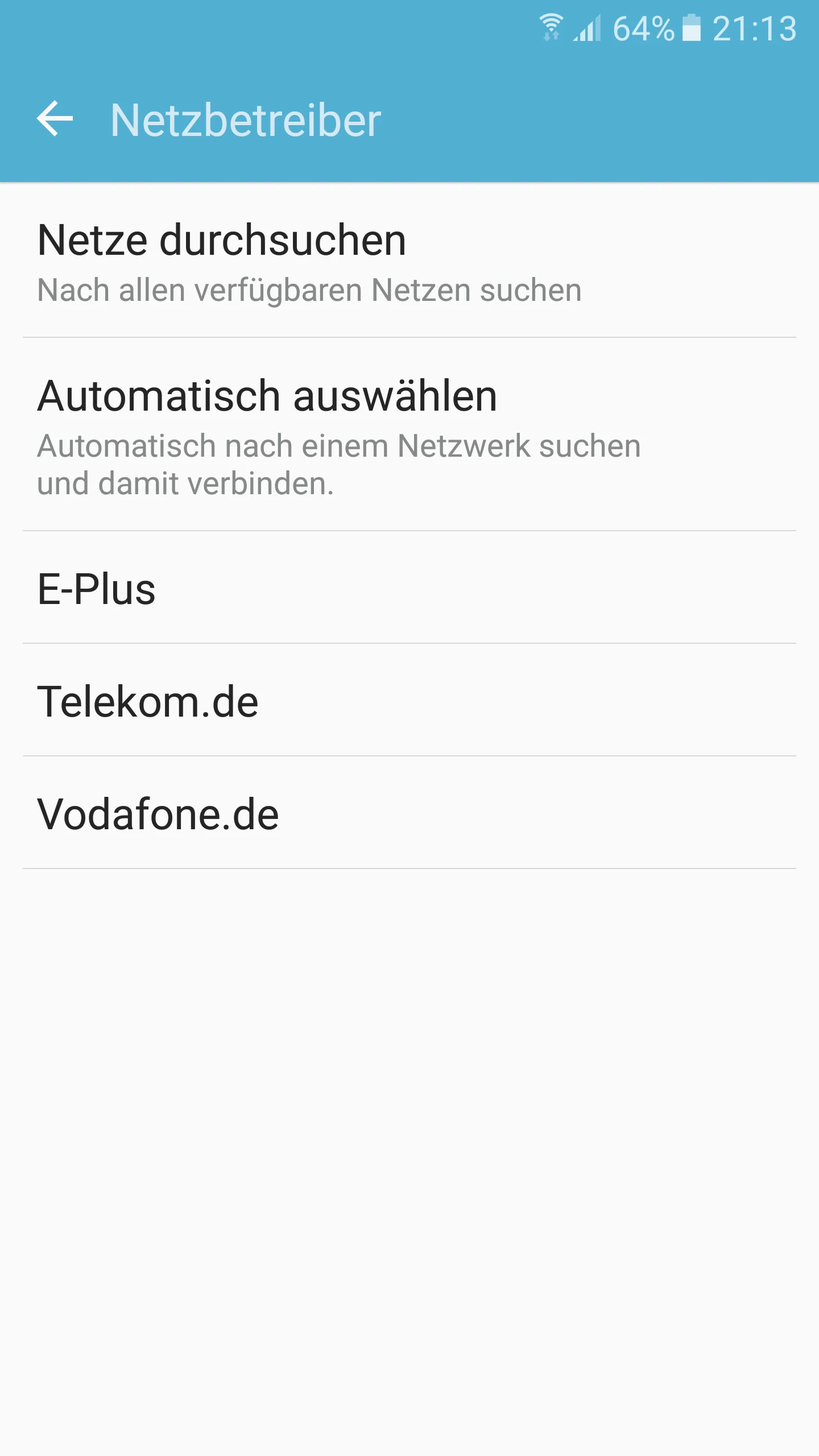Go back from Netzbetreiber screen
The width and height of the screenshot is (819, 1456).
[x=55, y=119]
